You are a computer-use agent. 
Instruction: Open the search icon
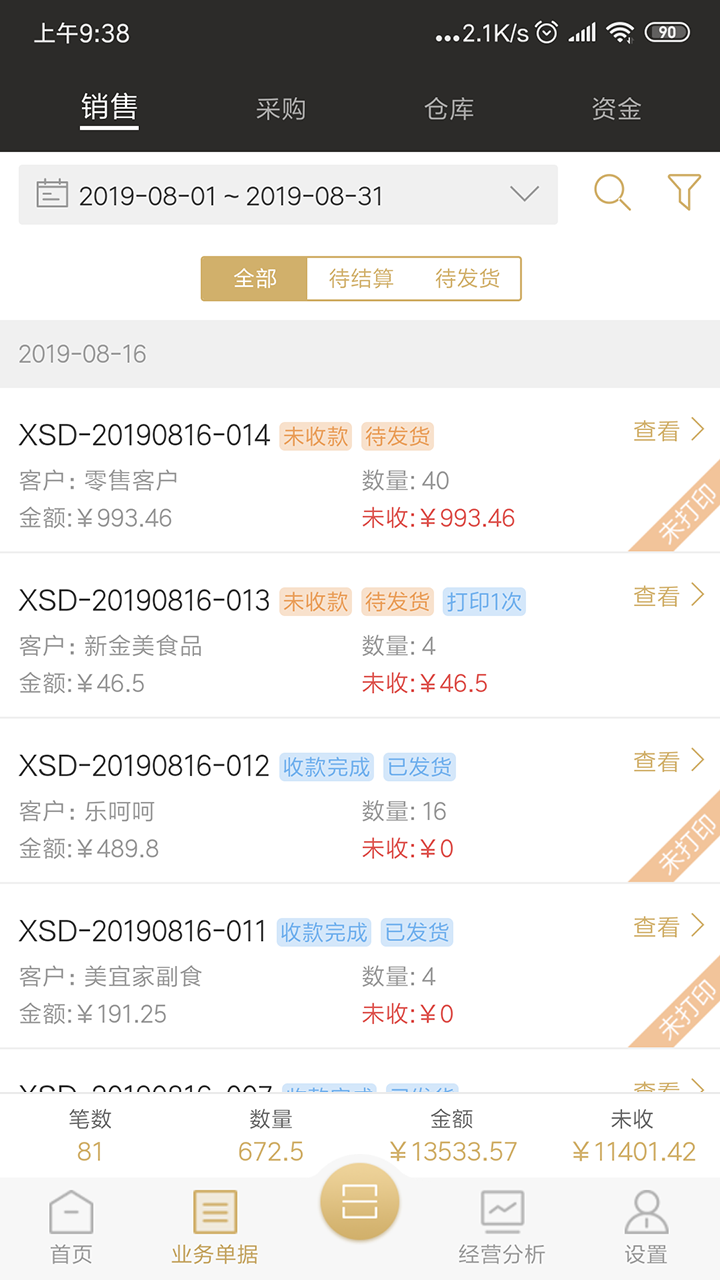[611, 194]
